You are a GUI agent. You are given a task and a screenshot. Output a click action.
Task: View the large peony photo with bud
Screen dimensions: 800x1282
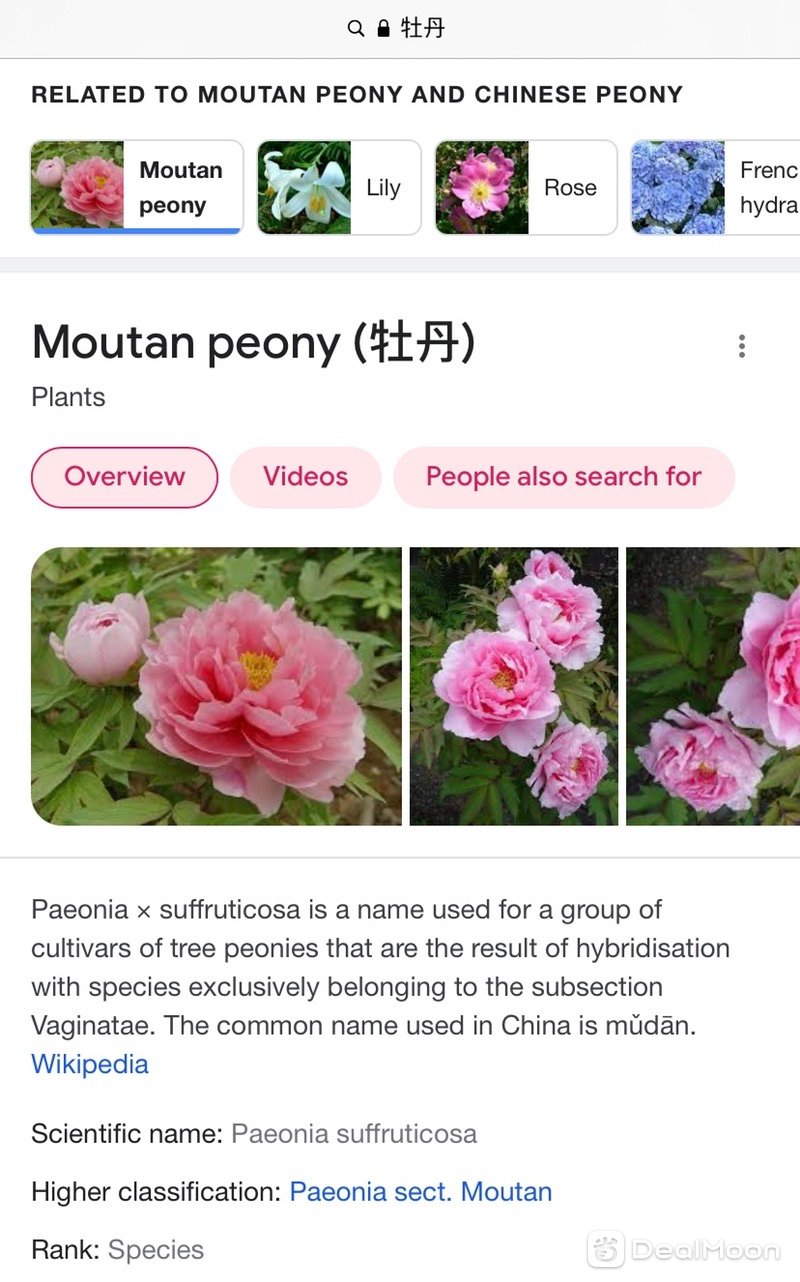(x=216, y=686)
